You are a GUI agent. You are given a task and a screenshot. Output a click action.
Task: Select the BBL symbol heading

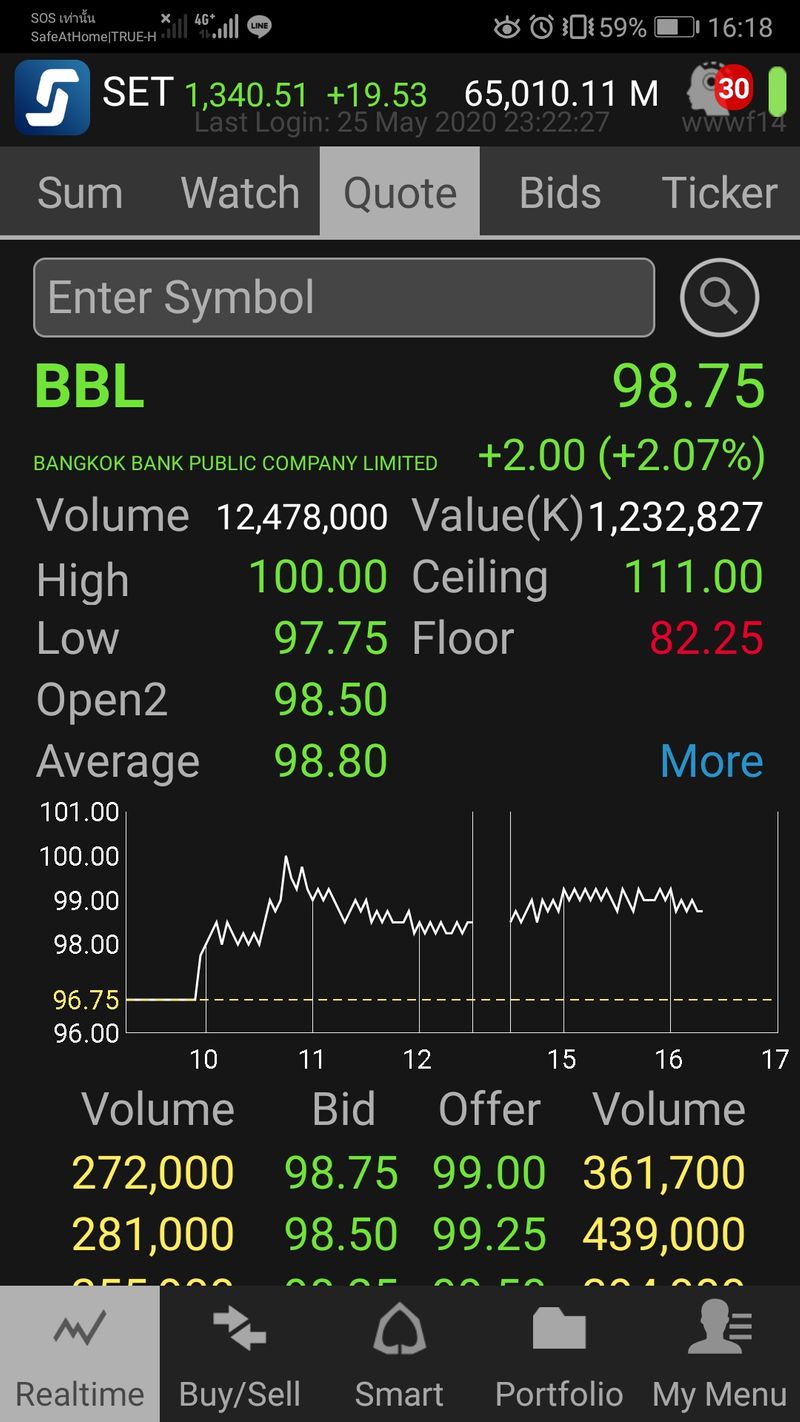pyautogui.click(x=88, y=387)
